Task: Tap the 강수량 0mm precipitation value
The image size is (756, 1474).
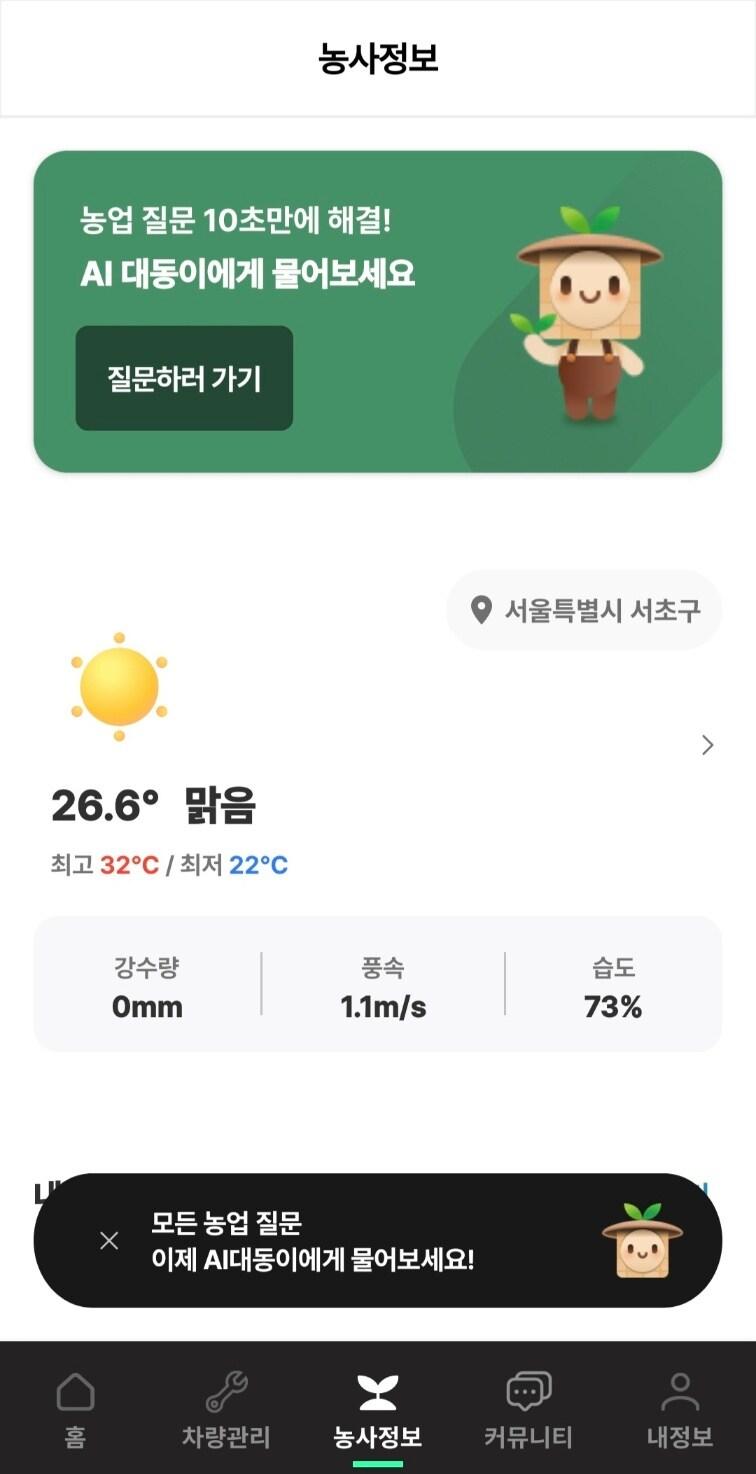Action: tap(148, 1007)
